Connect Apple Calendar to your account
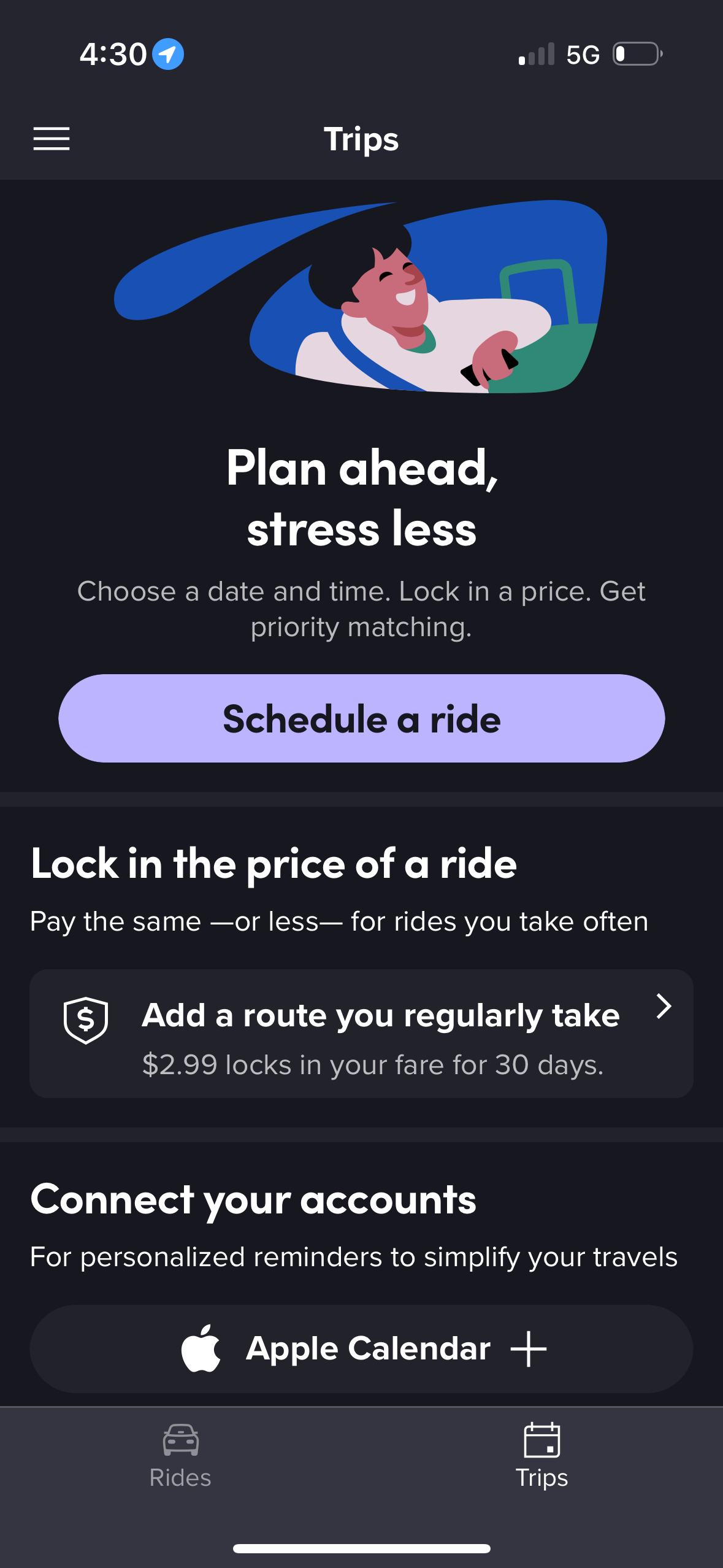Viewport: 723px width, 1568px height. click(x=361, y=1348)
